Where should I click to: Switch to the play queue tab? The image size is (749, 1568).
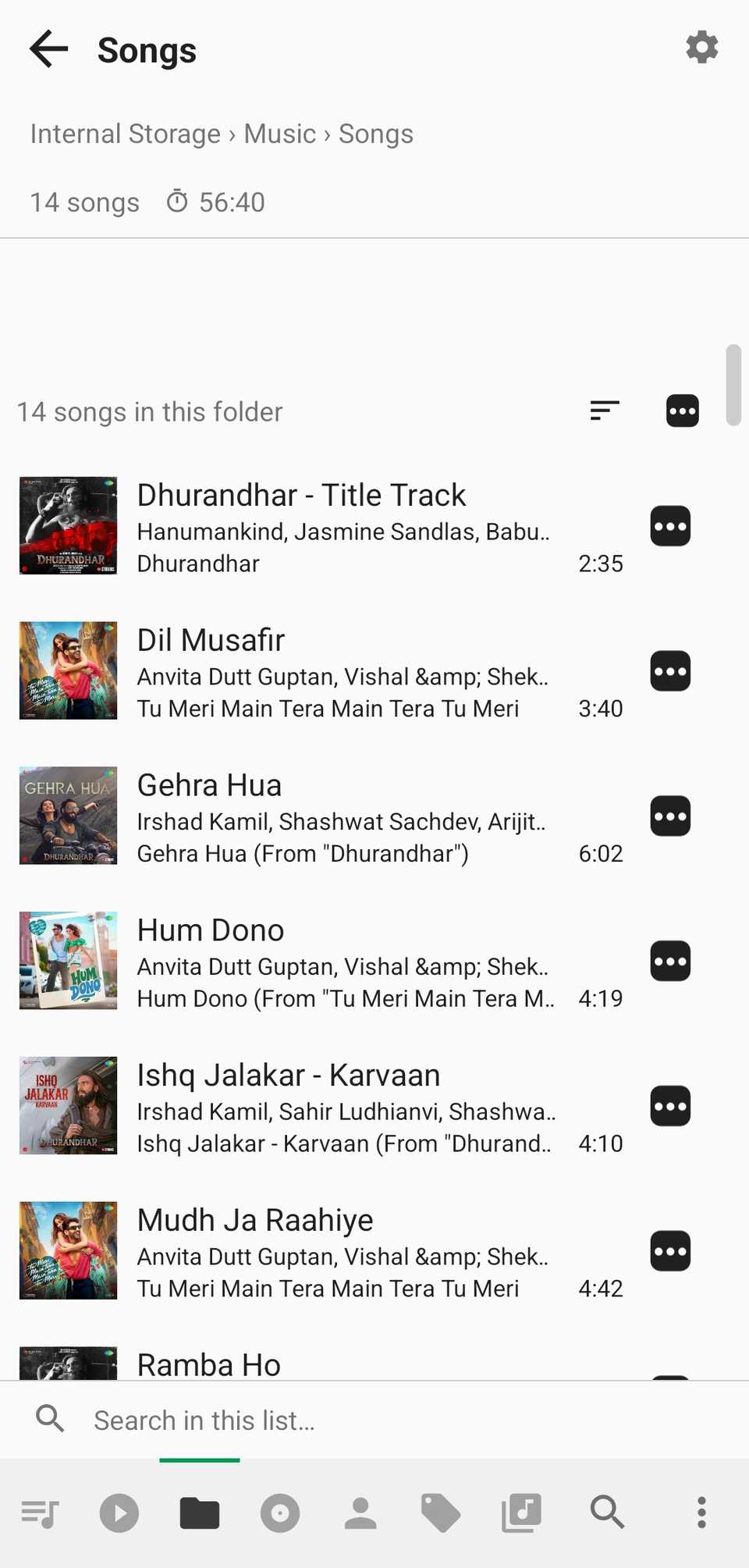click(x=40, y=1513)
